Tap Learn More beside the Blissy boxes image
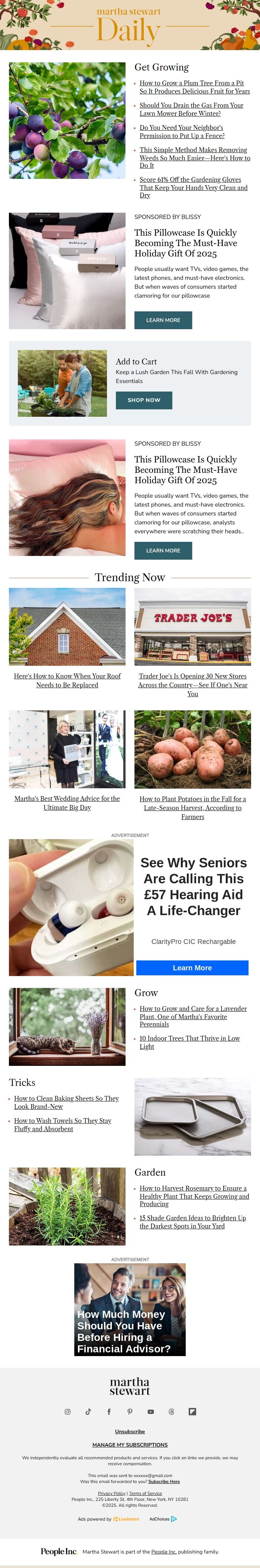Screen dimensions: 260x1568 [163, 320]
